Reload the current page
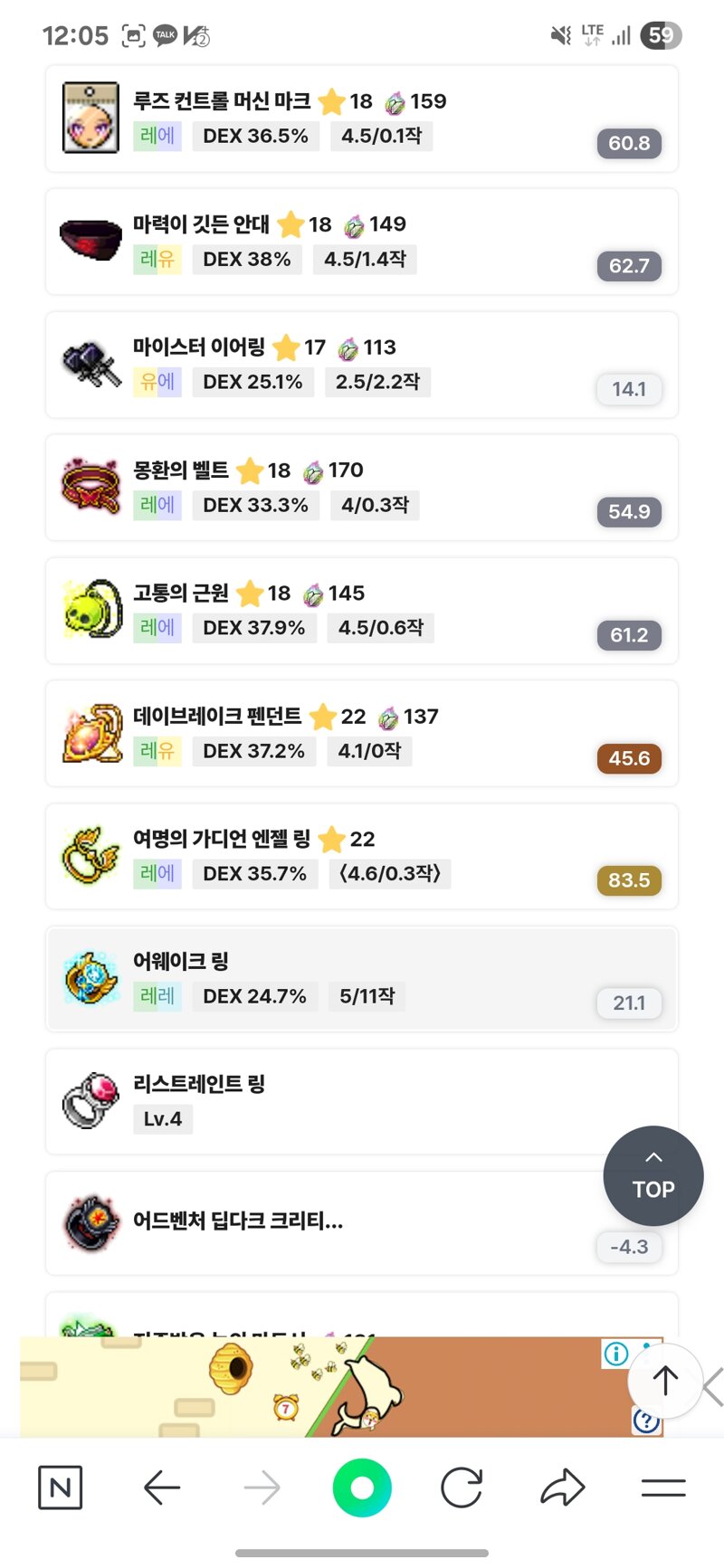The image size is (724, 1568). [462, 1487]
